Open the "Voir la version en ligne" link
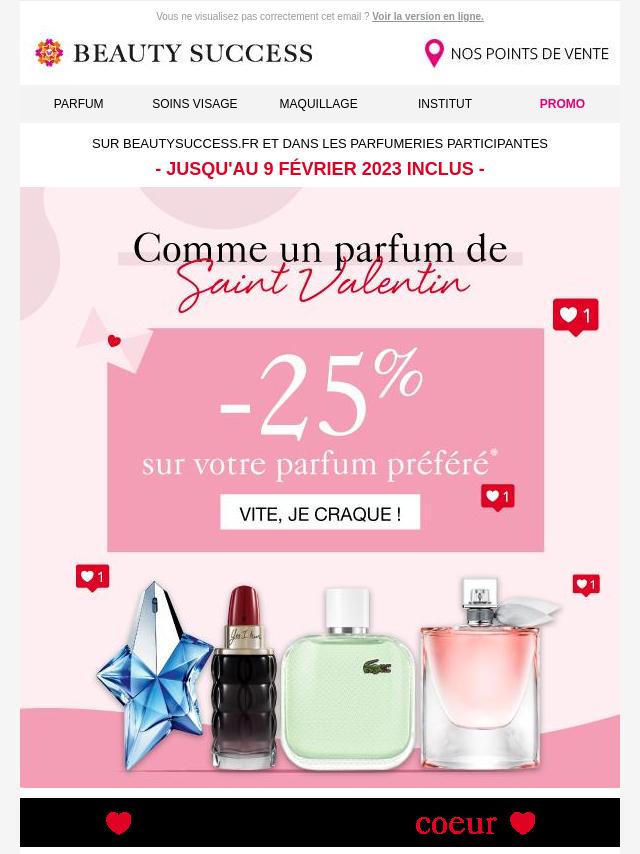The height and width of the screenshot is (854, 640). pyautogui.click(x=427, y=17)
